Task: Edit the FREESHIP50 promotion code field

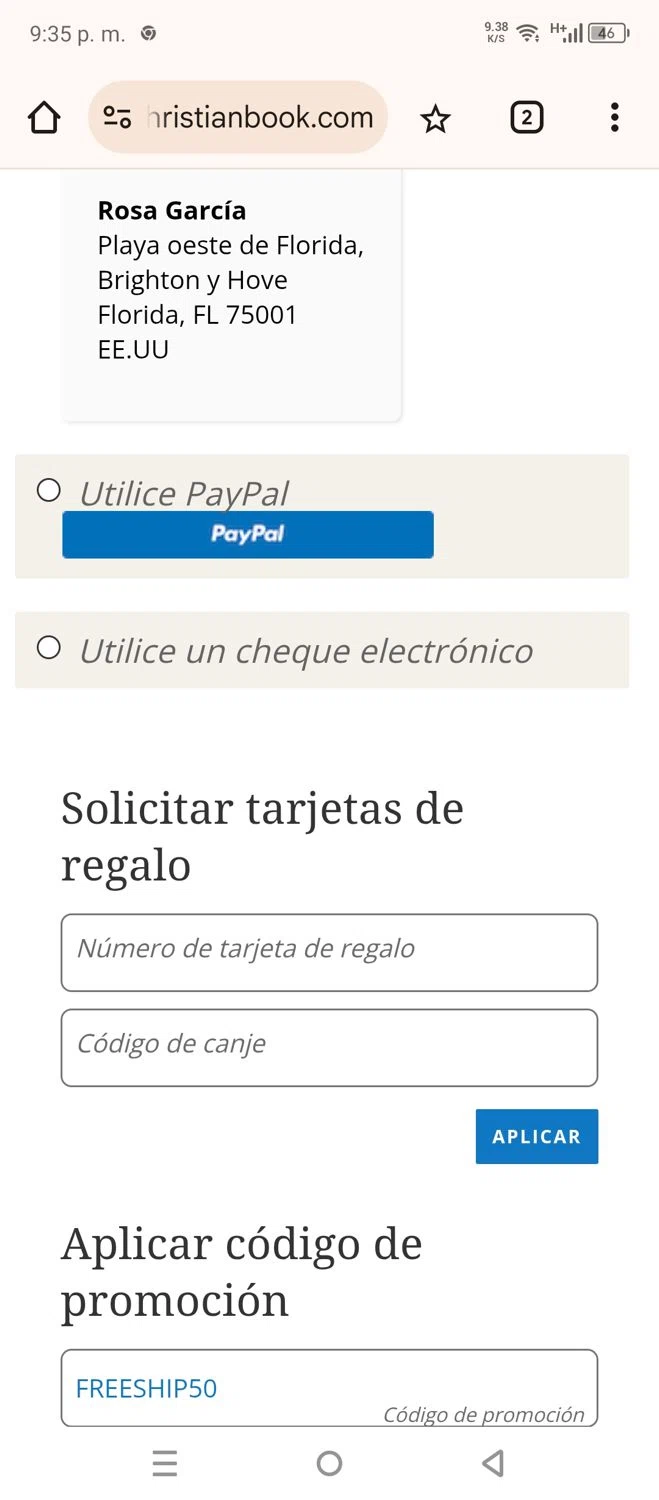Action: (329, 1388)
